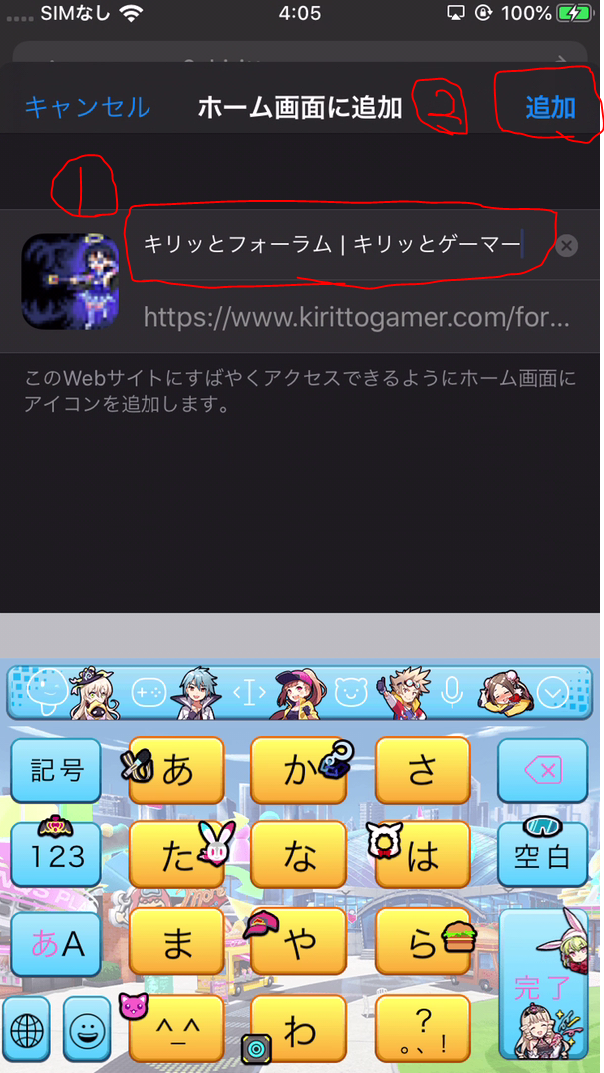The image size is (604, 1073).
Task: Collapse the keyboard with the down chevron
Action: point(553,693)
